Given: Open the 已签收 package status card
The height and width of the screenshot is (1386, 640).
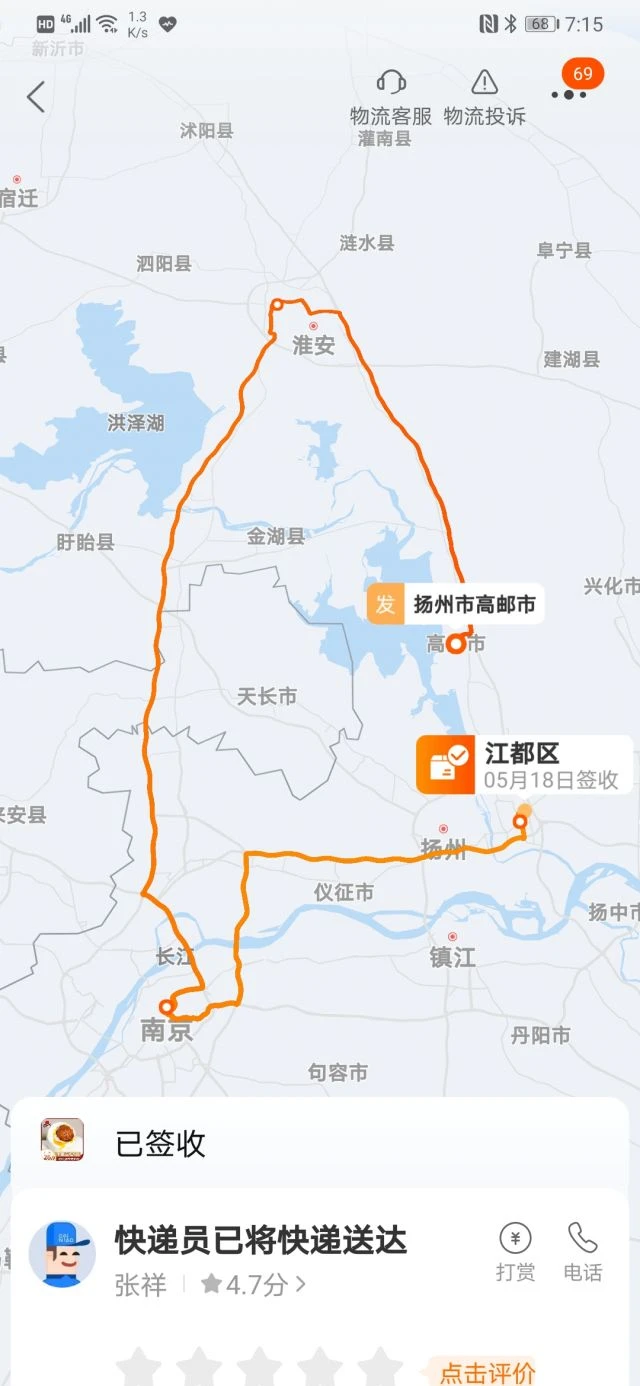Looking at the screenshot, I should tap(320, 1142).
